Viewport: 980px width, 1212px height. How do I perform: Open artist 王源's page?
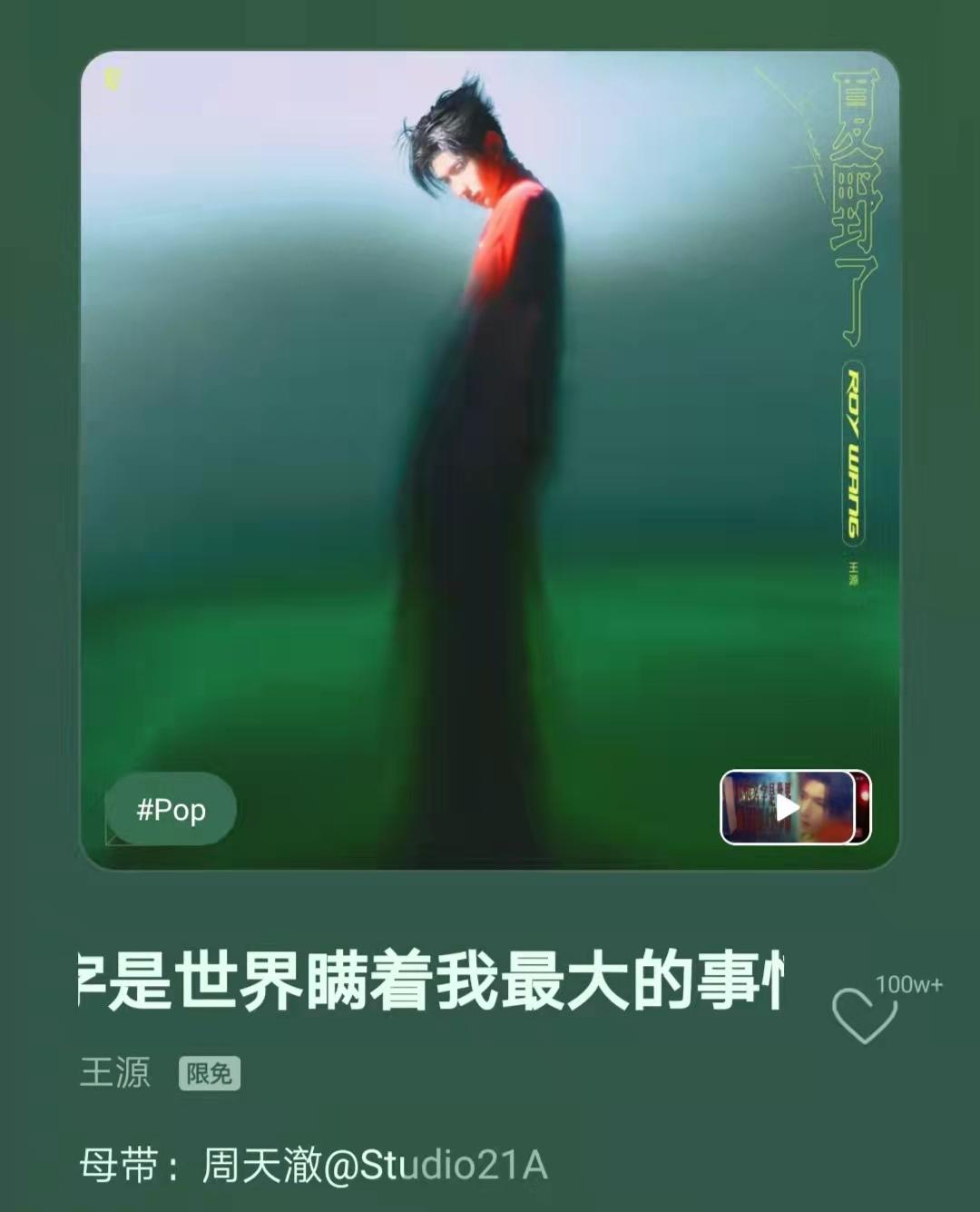point(115,1072)
